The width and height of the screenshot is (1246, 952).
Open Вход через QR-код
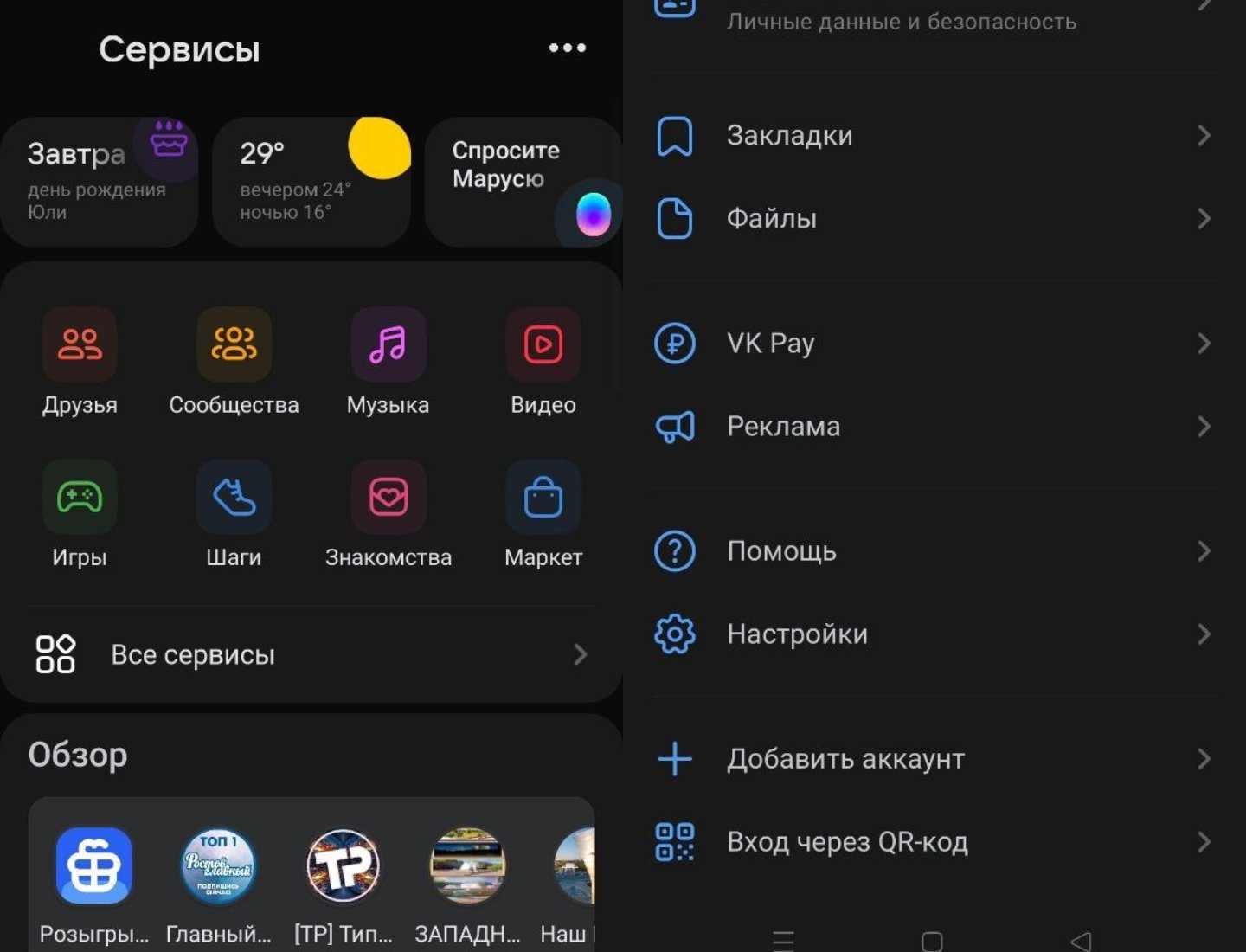point(934,842)
